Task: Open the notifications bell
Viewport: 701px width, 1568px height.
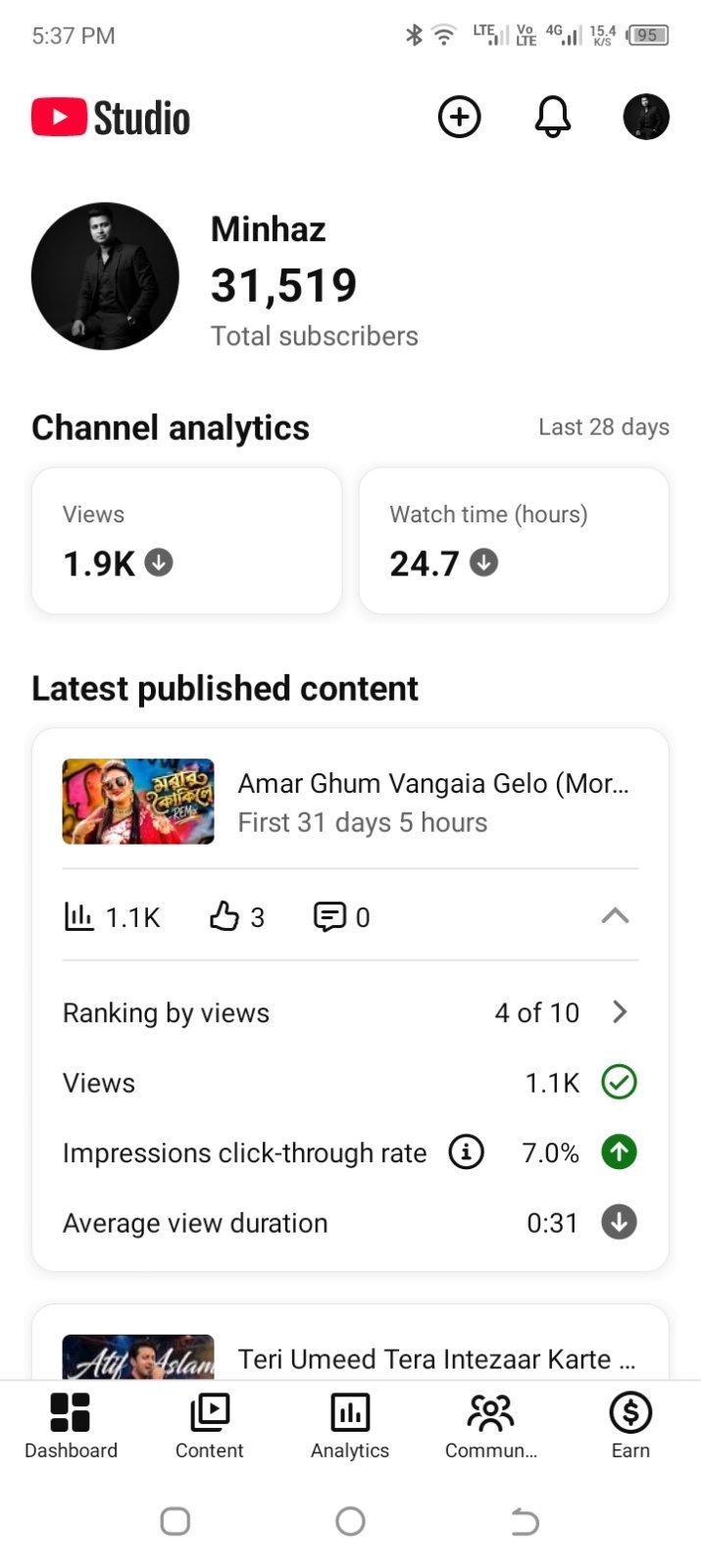Action: [552, 118]
